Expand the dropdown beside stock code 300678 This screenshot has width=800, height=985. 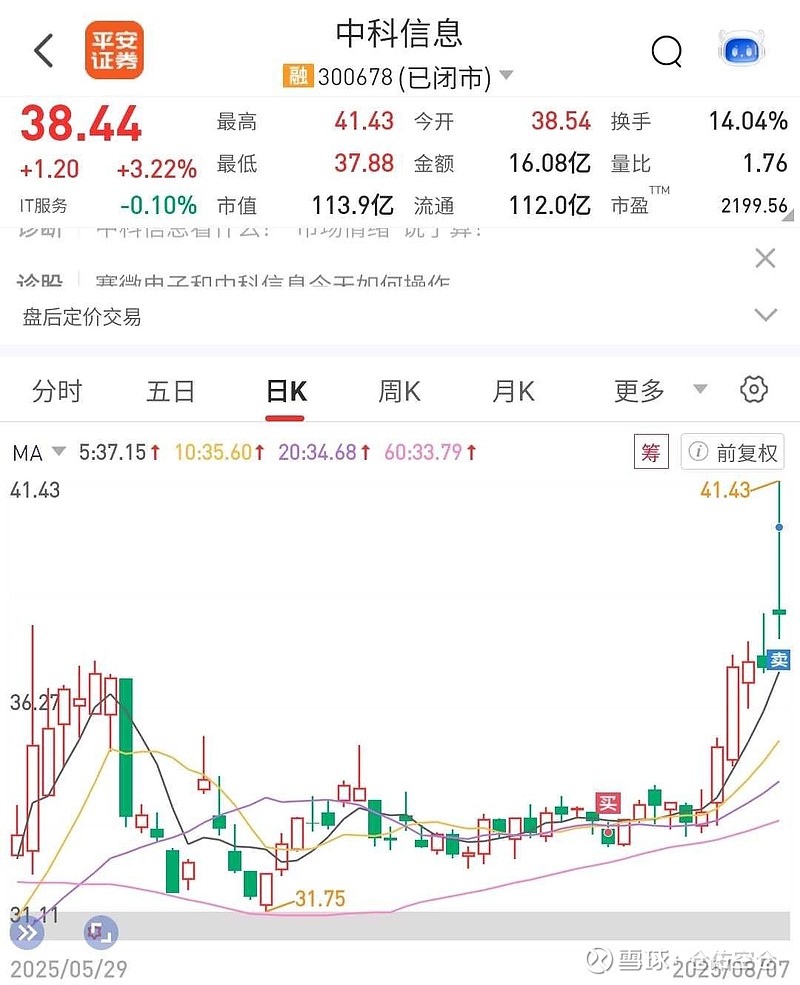506,76
